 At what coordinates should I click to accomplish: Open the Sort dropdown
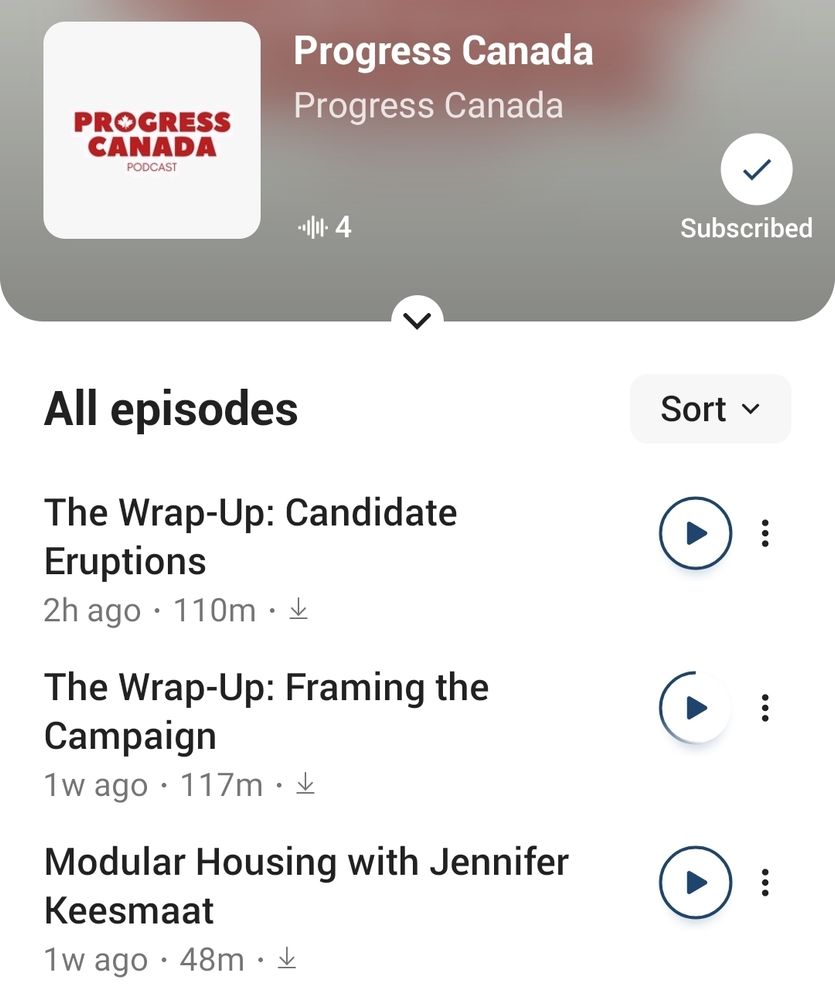pos(710,409)
